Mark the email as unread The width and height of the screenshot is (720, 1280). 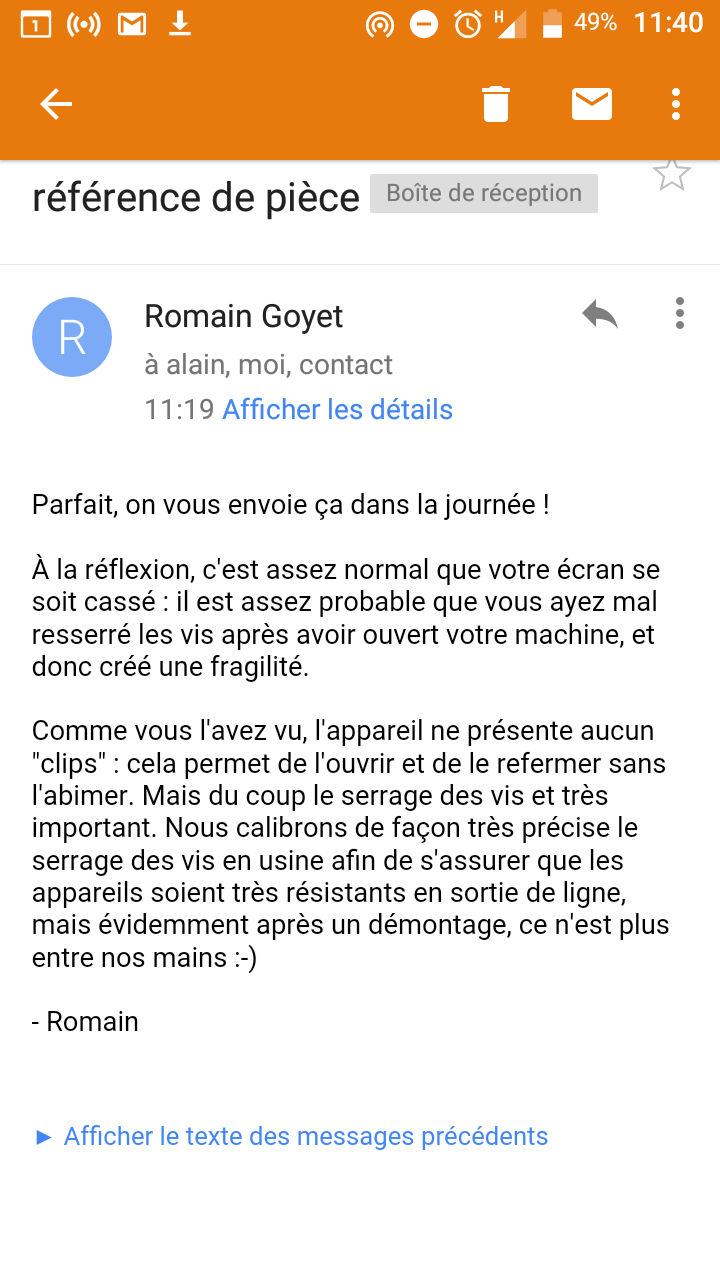pos(592,104)
